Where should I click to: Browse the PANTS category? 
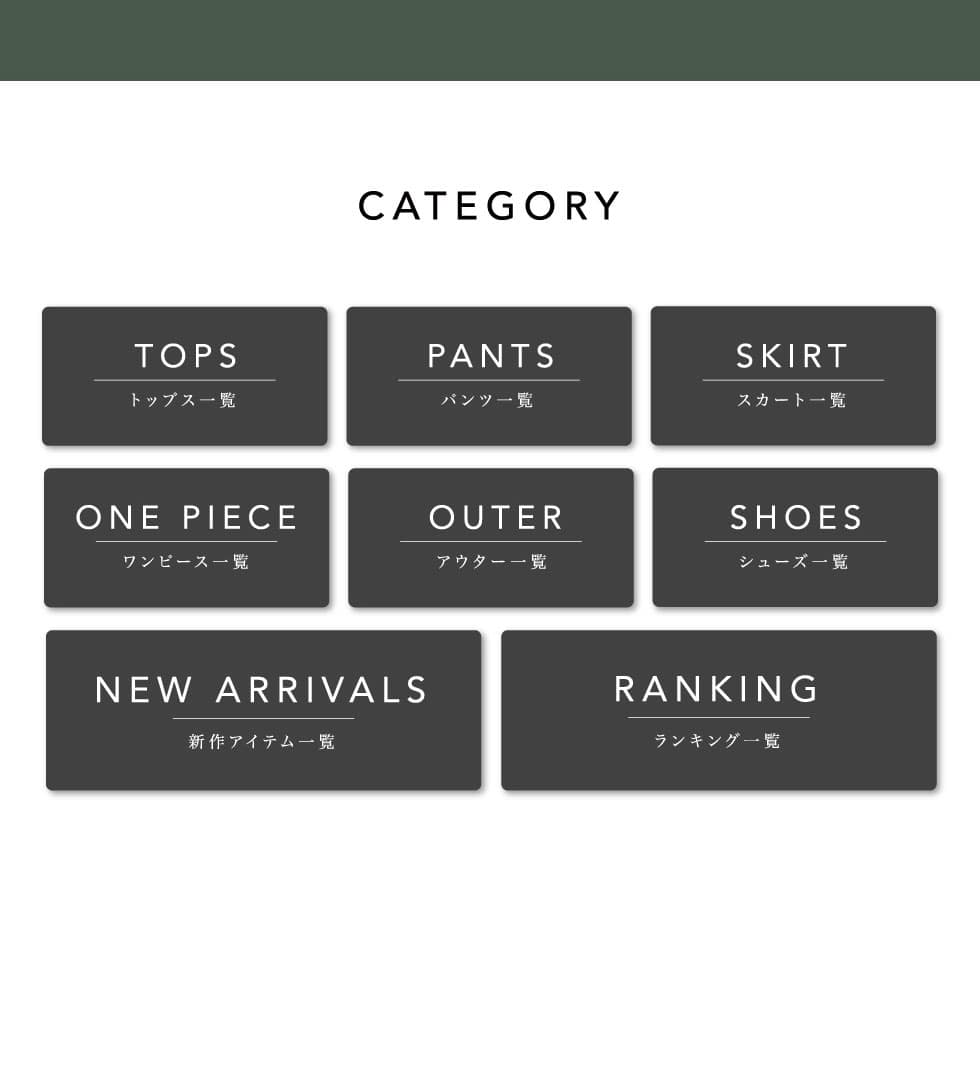point(489,376)
